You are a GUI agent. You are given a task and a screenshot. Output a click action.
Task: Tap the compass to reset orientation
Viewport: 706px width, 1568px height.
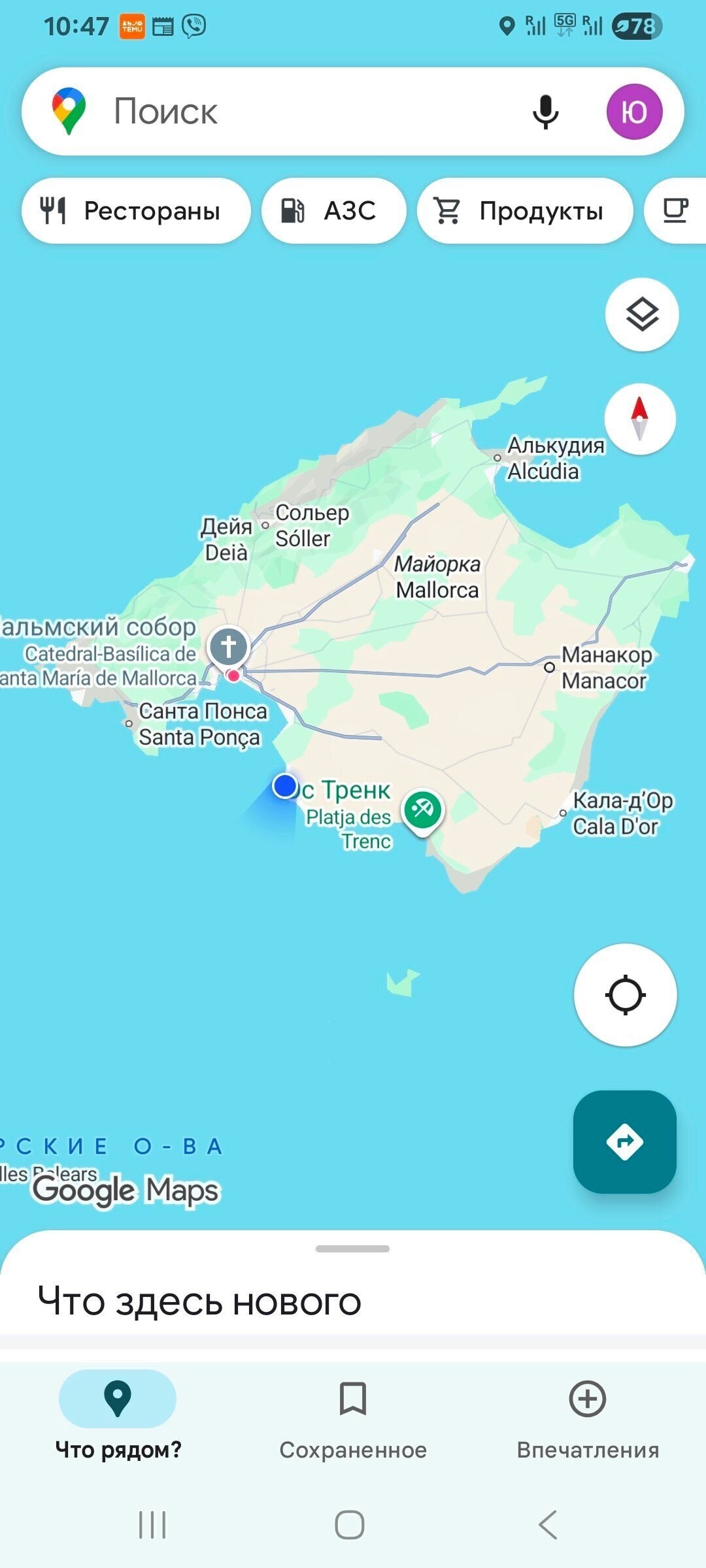coord(639,419)
